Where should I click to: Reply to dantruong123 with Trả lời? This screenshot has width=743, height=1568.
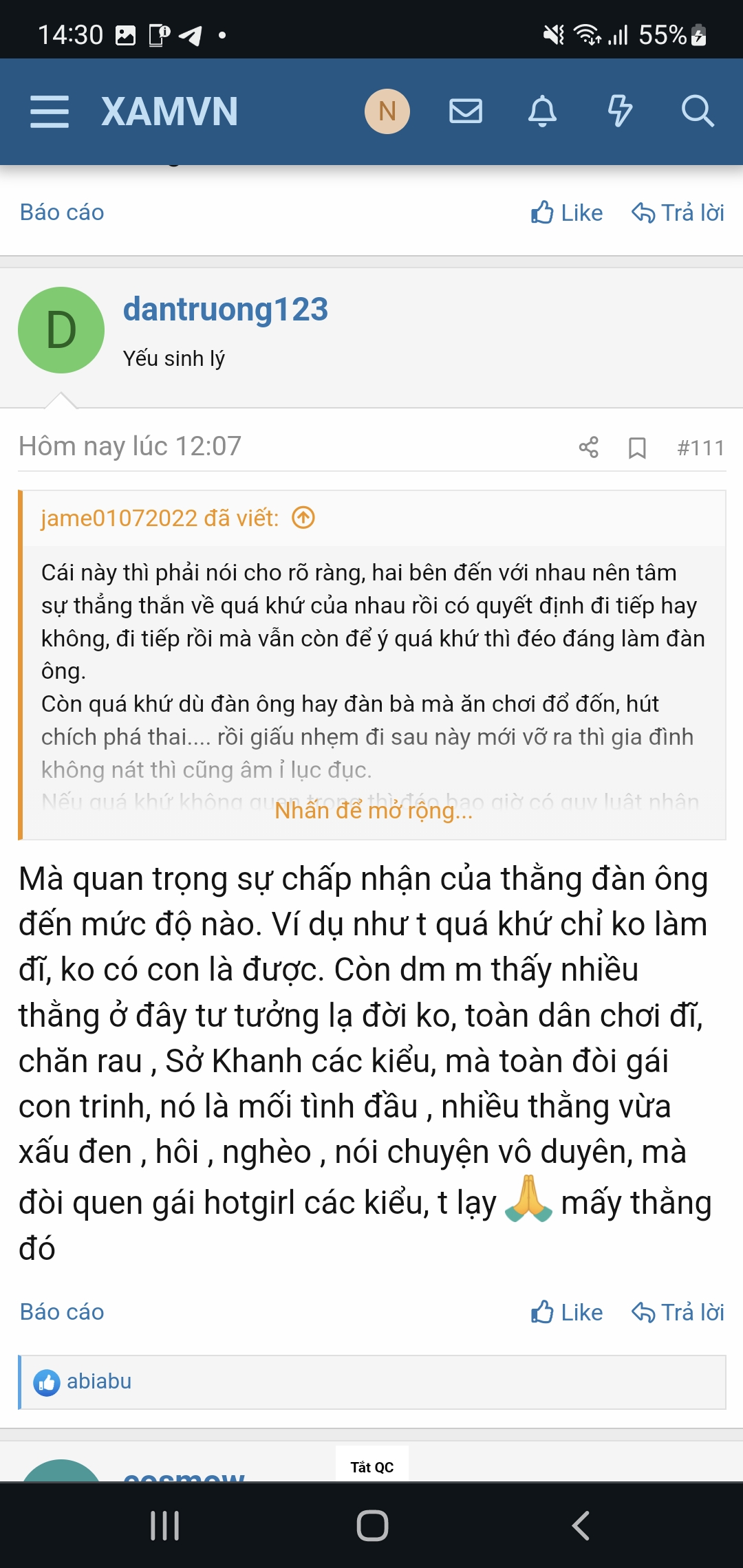tap(678, 1312)
